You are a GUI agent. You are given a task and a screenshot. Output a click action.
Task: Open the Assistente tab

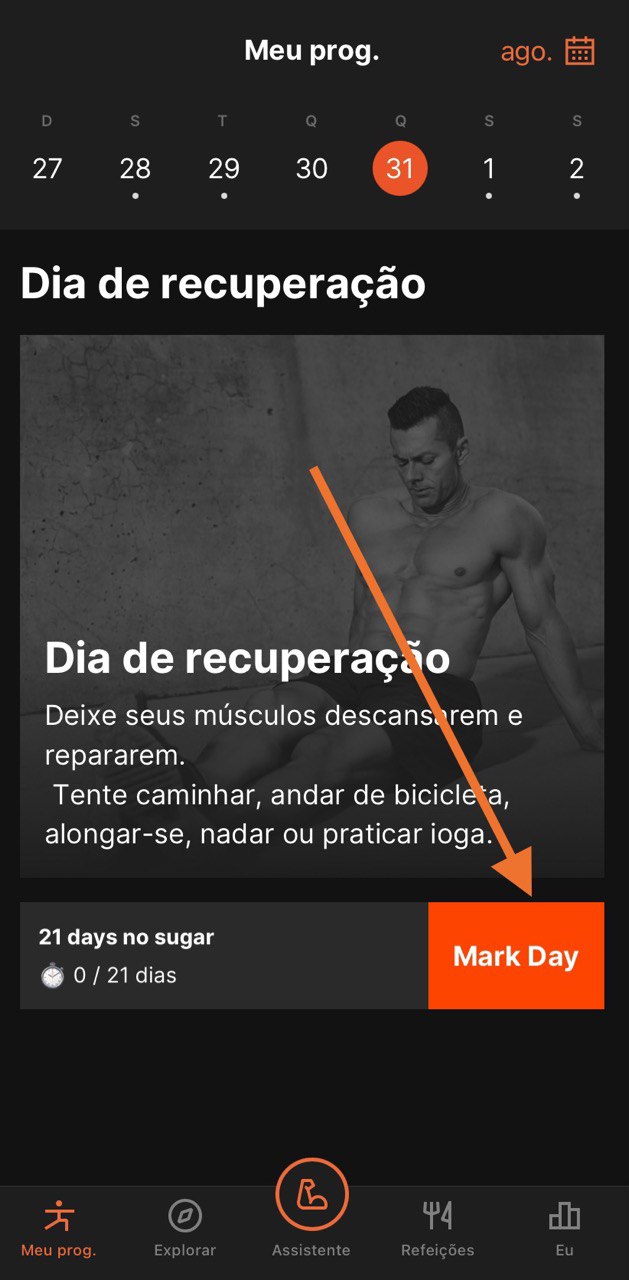[311, 1210]
